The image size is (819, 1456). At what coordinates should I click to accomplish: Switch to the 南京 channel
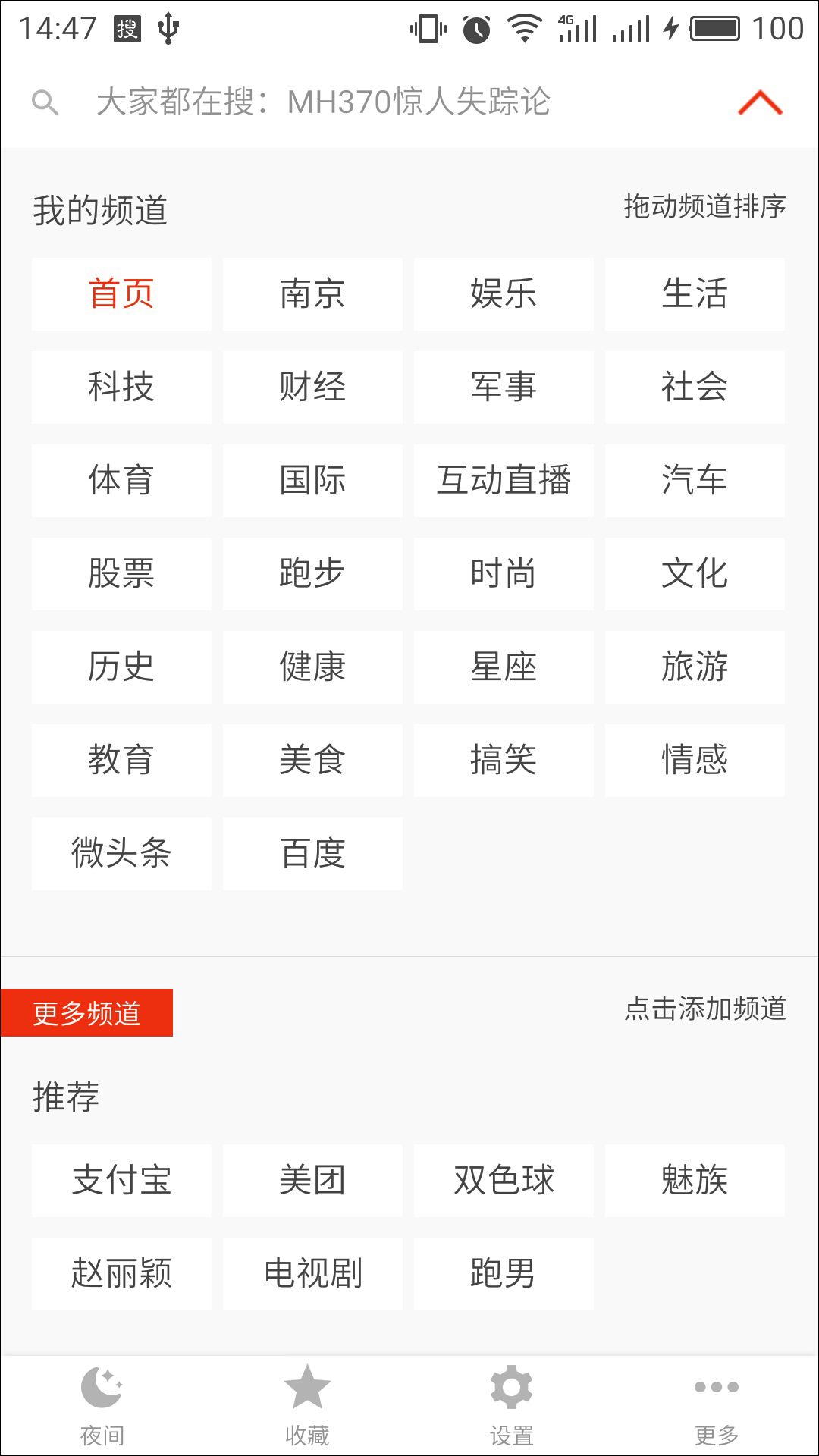point(312,294)
